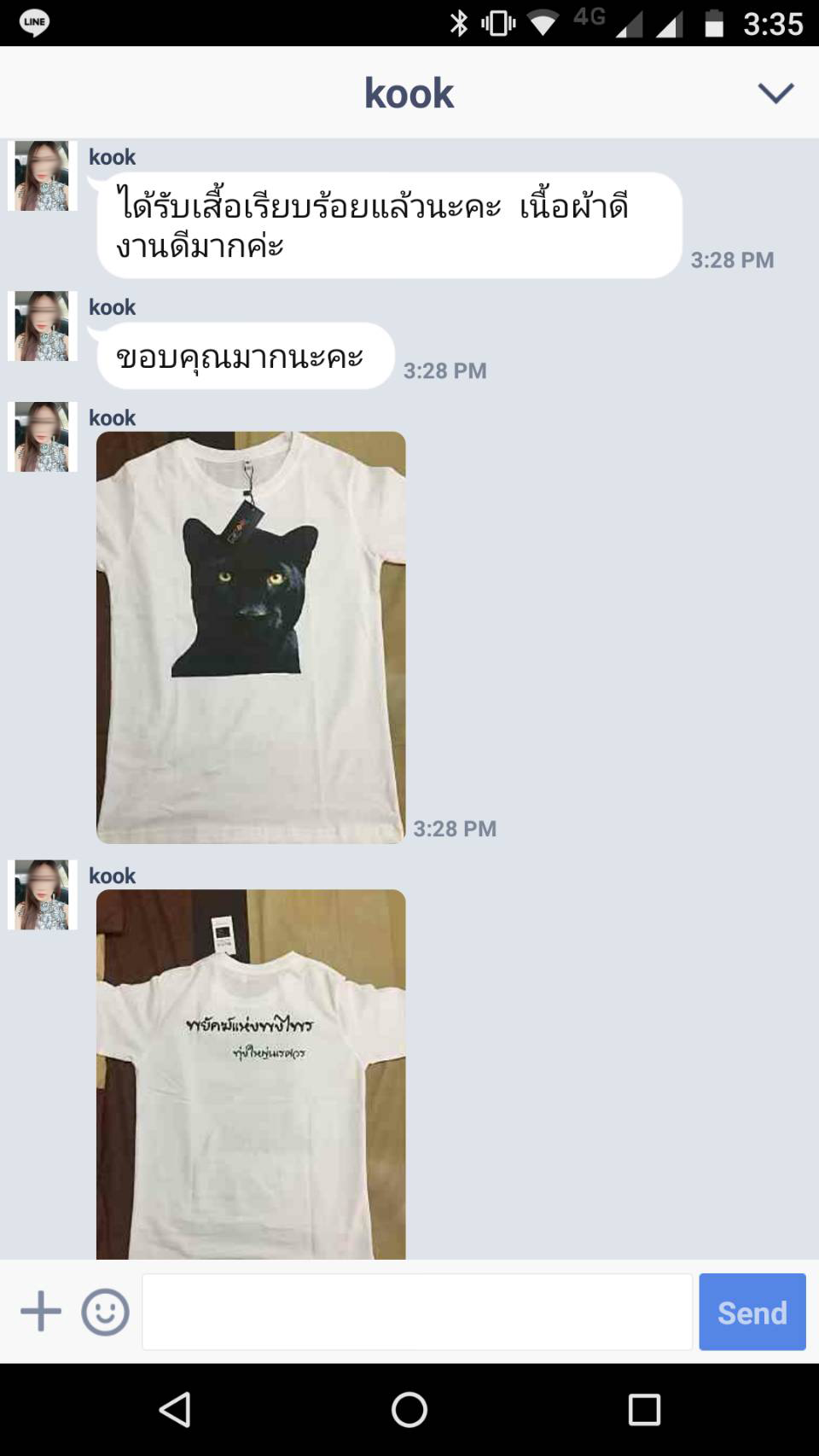819x1456 pixels.
Task: View kook's profile picture beside first message
Action: point(43,176)
